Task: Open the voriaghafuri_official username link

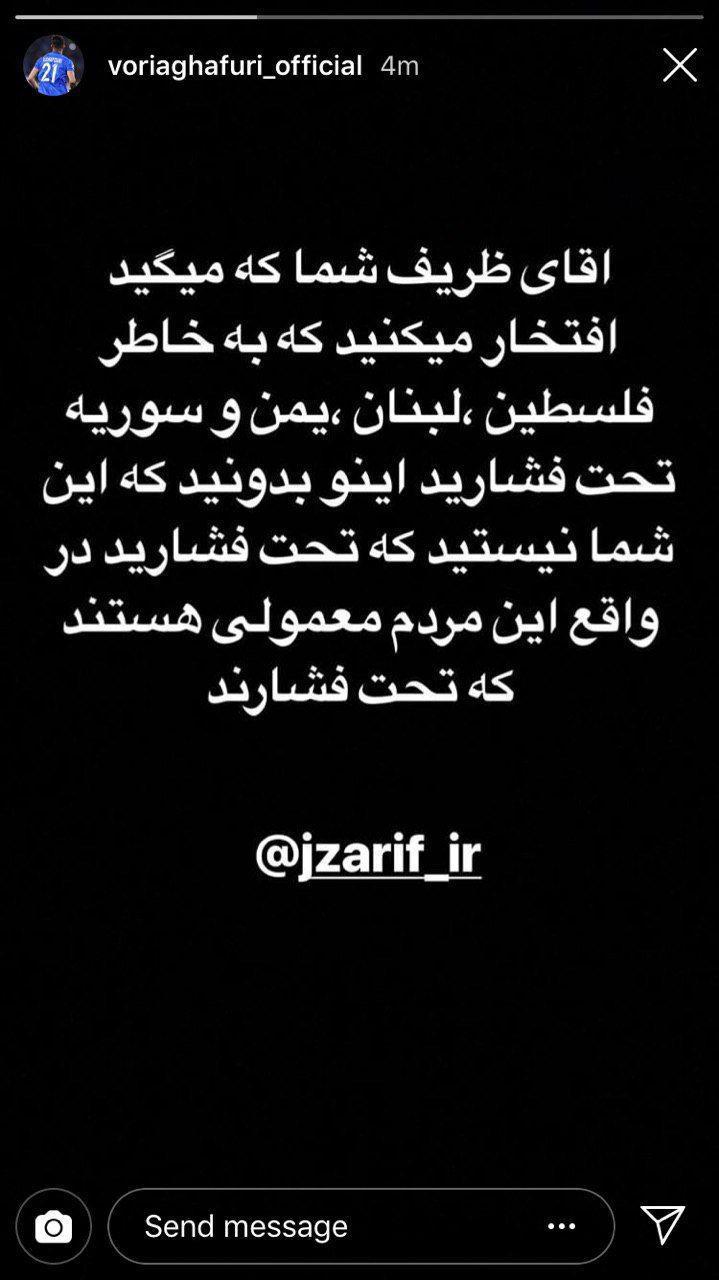Action: 235,66
